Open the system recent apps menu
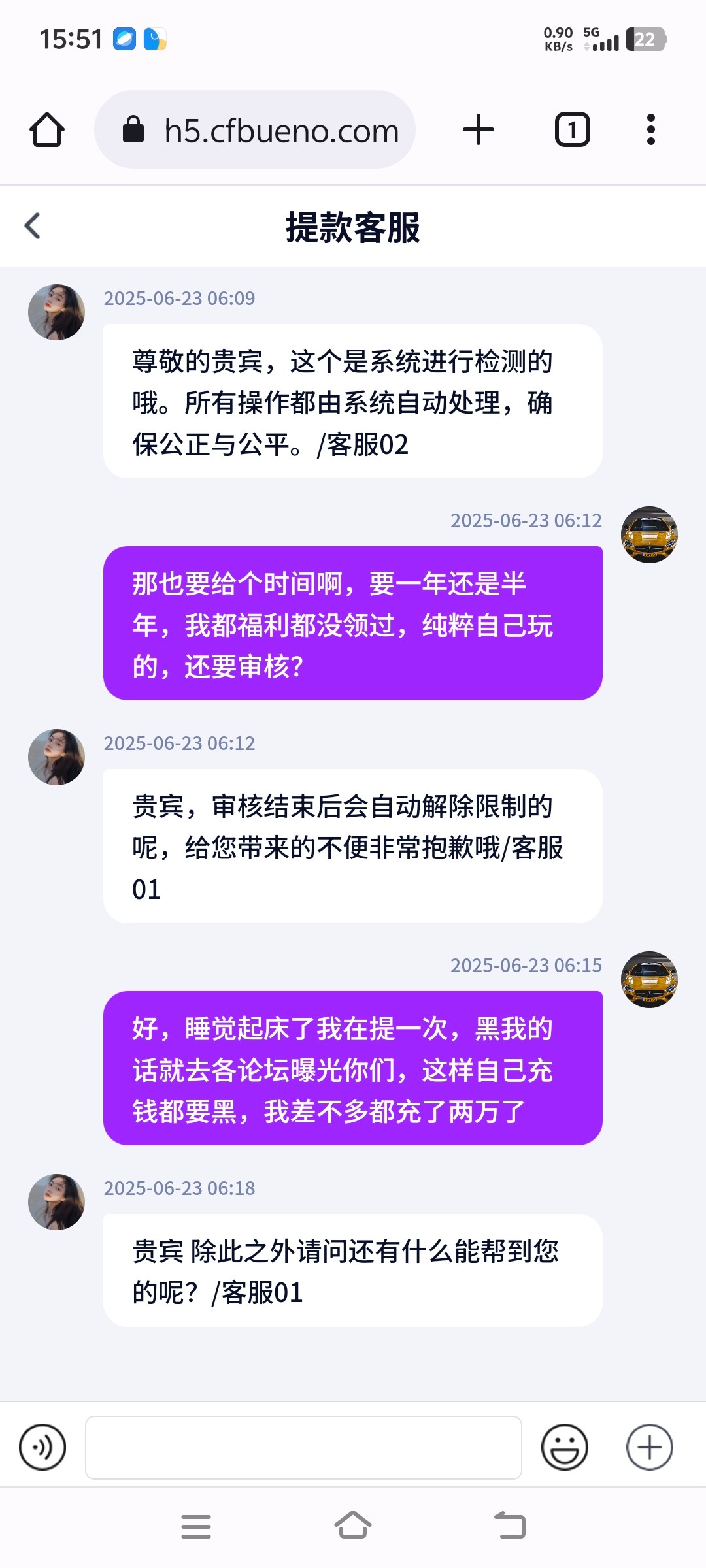The height and width of the screenshot is (1568, 706). 196,1527
